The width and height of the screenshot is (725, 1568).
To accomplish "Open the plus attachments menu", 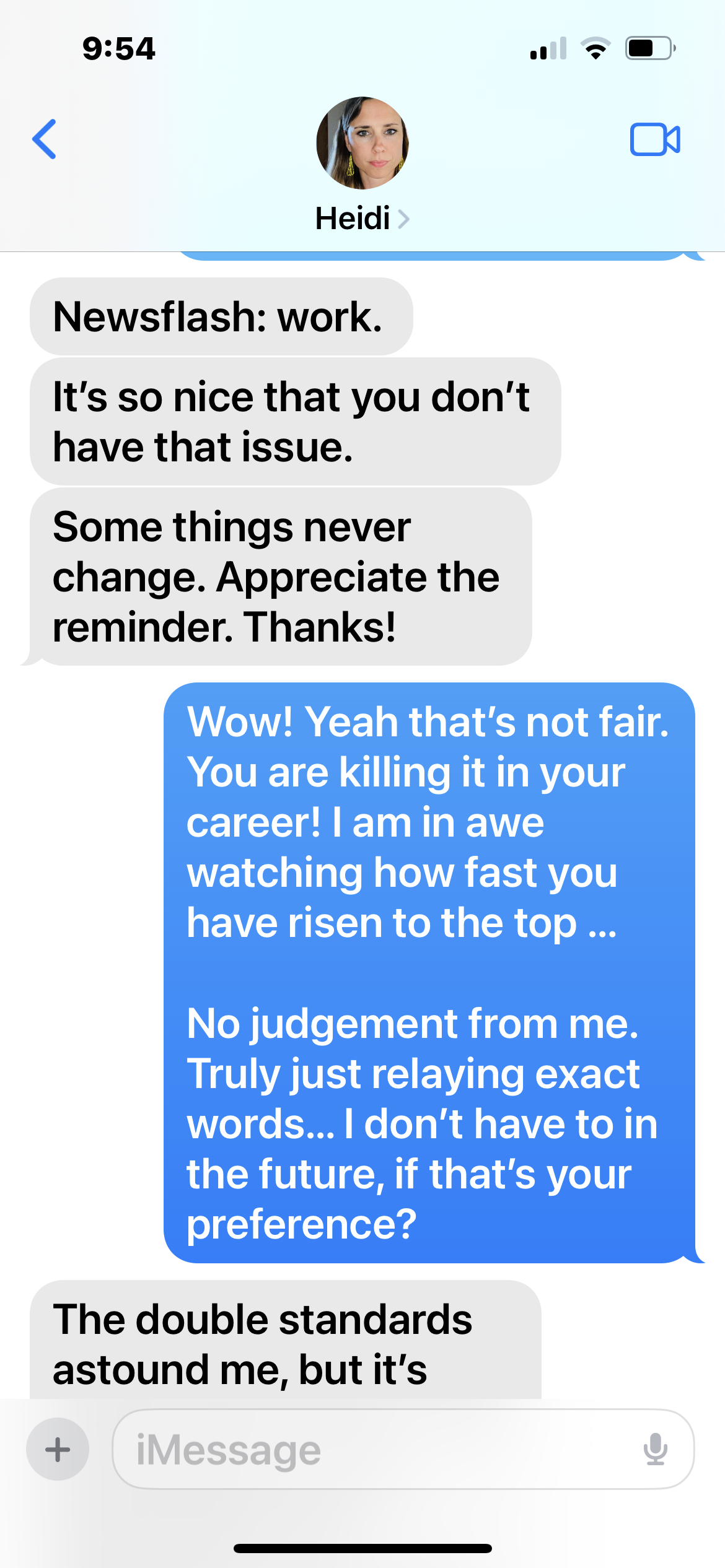I will point(58,1449).
